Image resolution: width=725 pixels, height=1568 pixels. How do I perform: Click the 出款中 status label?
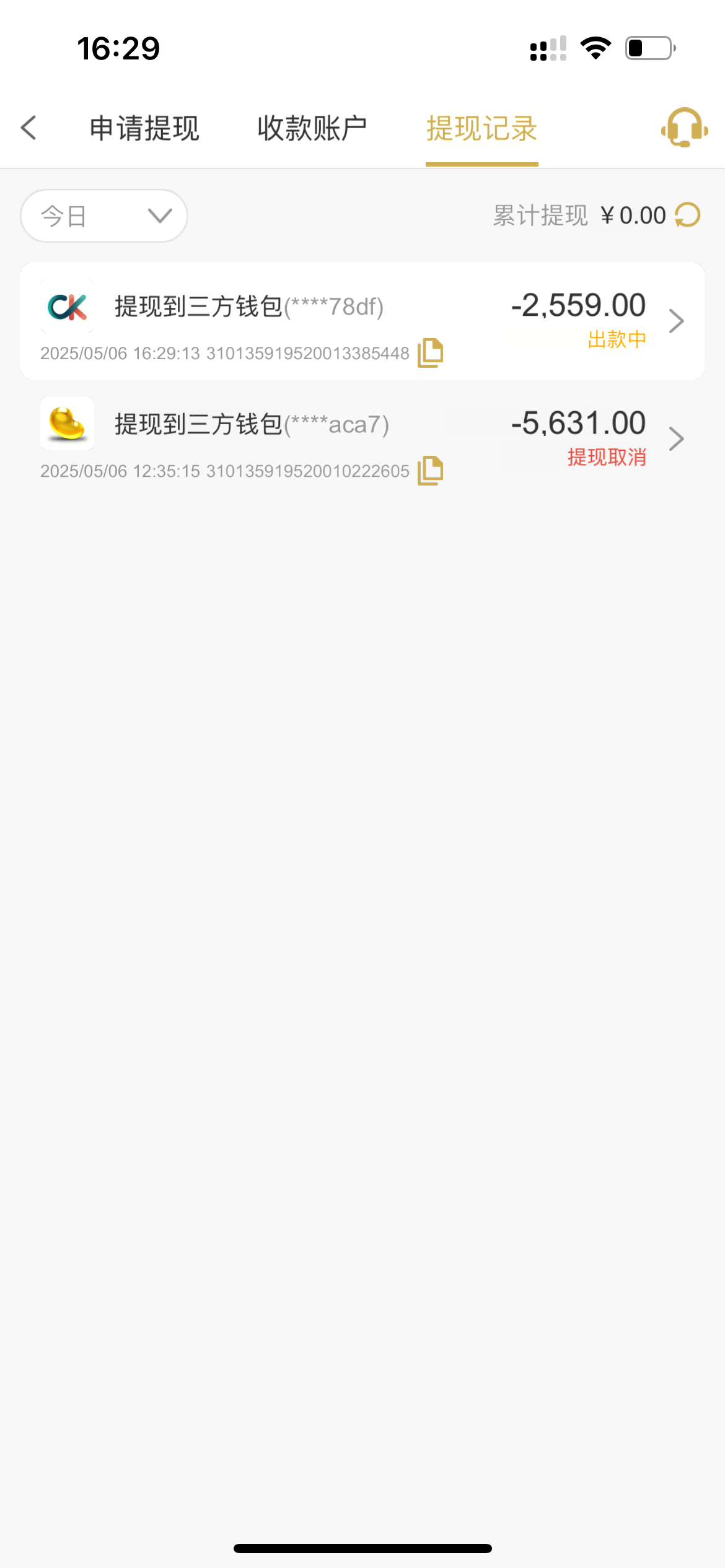616,339
